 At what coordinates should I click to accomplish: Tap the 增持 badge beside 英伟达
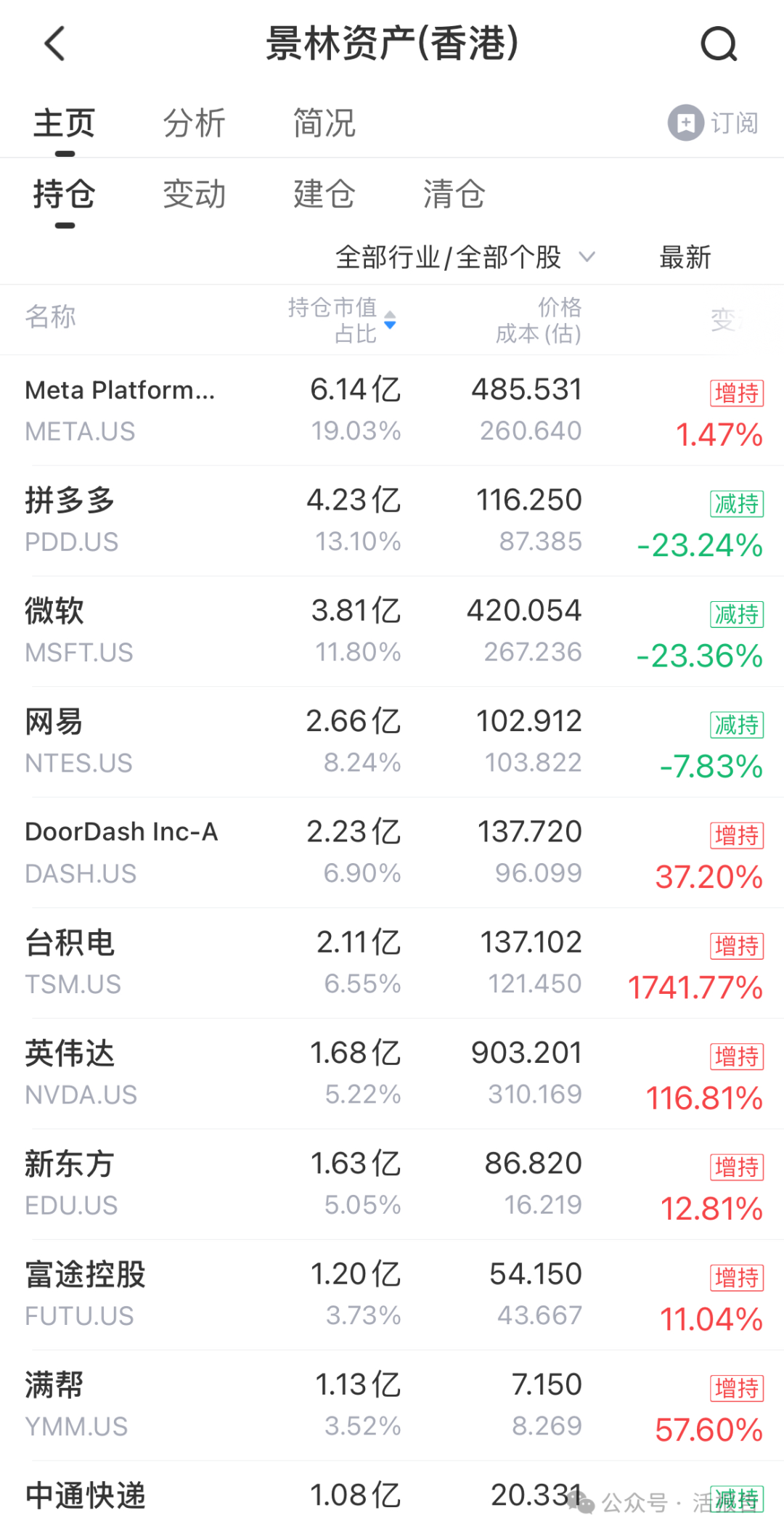tap(736, 1057)
